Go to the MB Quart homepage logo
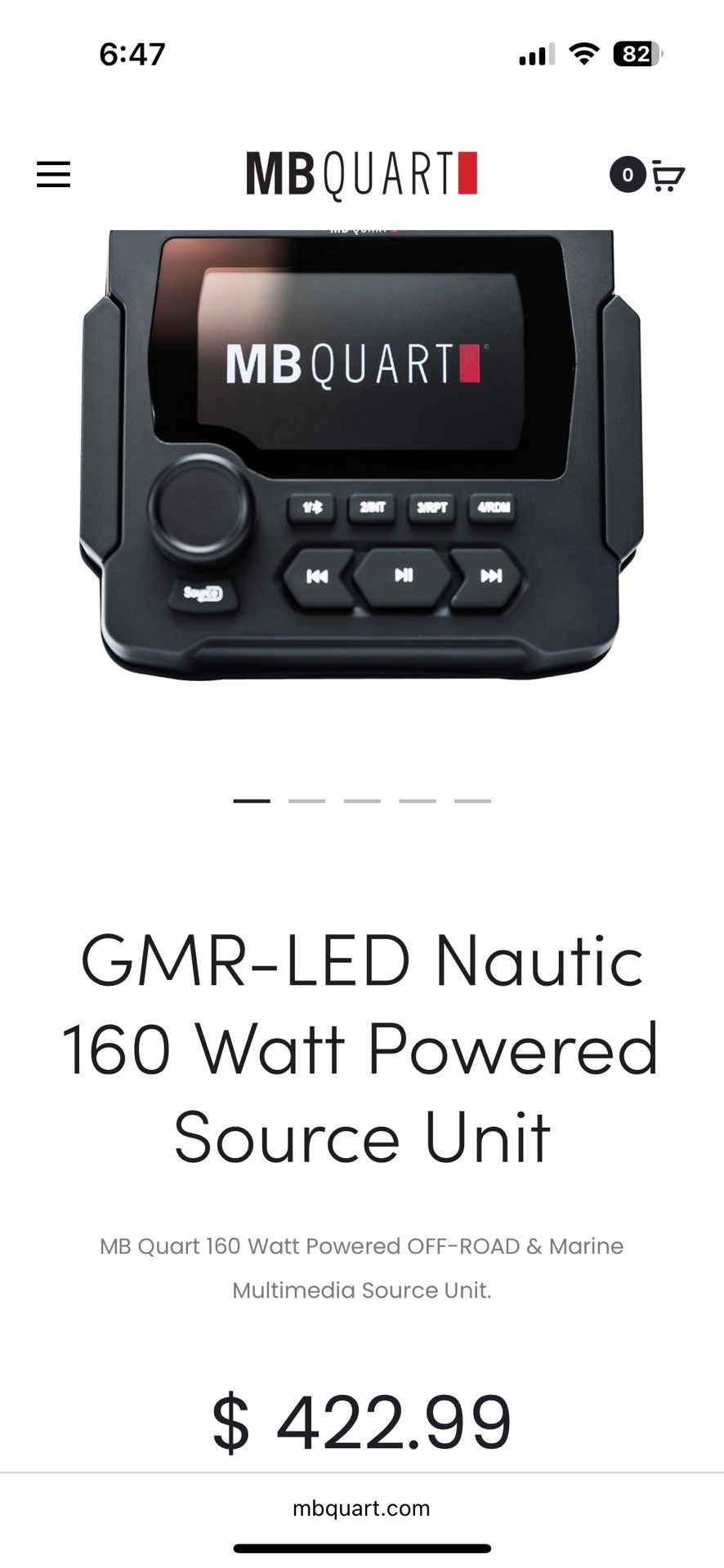 361,174
